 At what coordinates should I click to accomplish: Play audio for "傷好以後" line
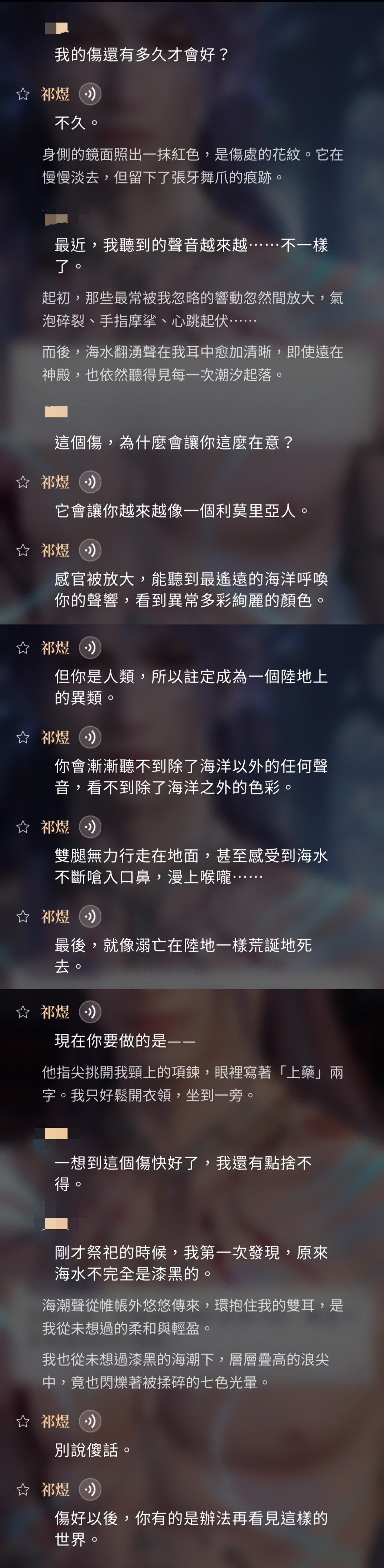pos(90,1489)
